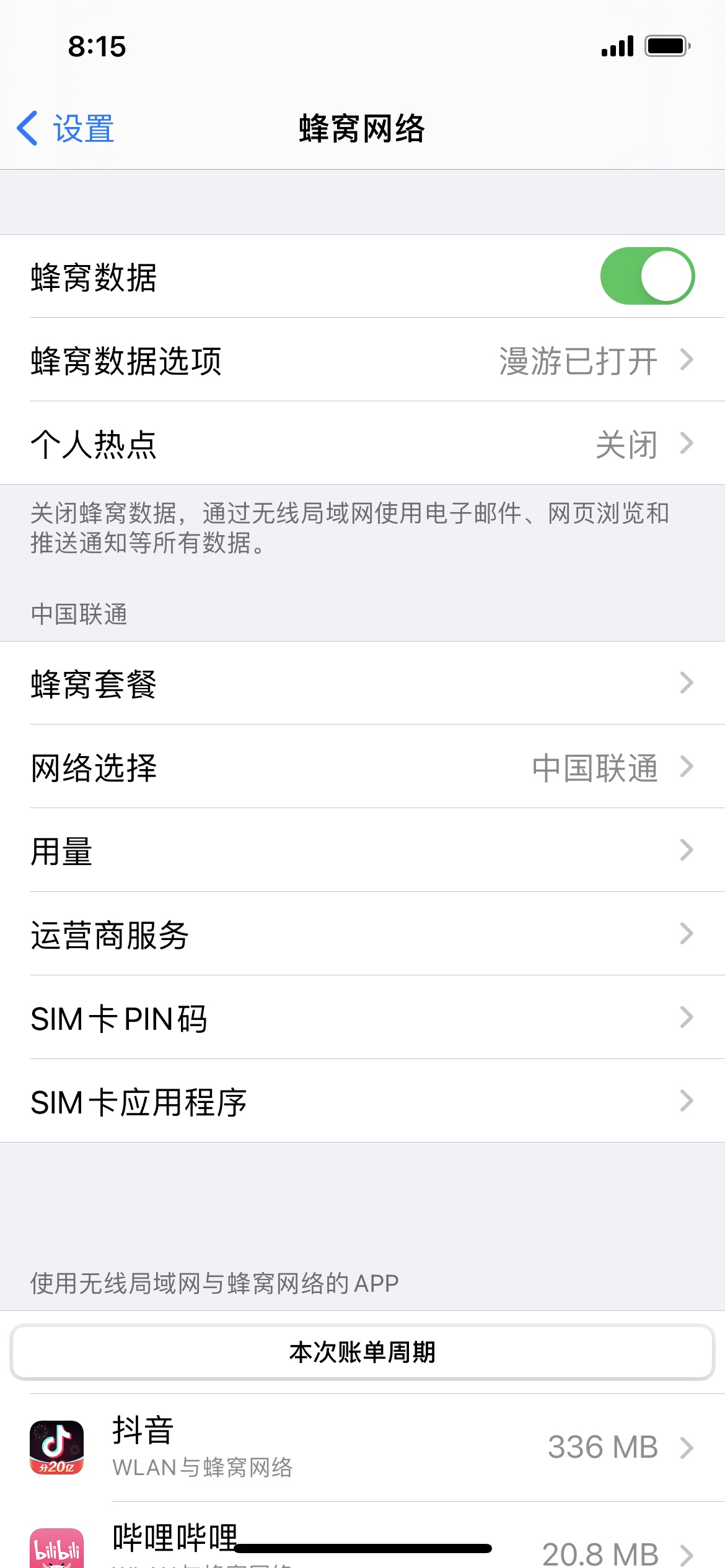Open 网络选择
The height and width of the screenshot is (1568, 725).
(x=362, y=767)
